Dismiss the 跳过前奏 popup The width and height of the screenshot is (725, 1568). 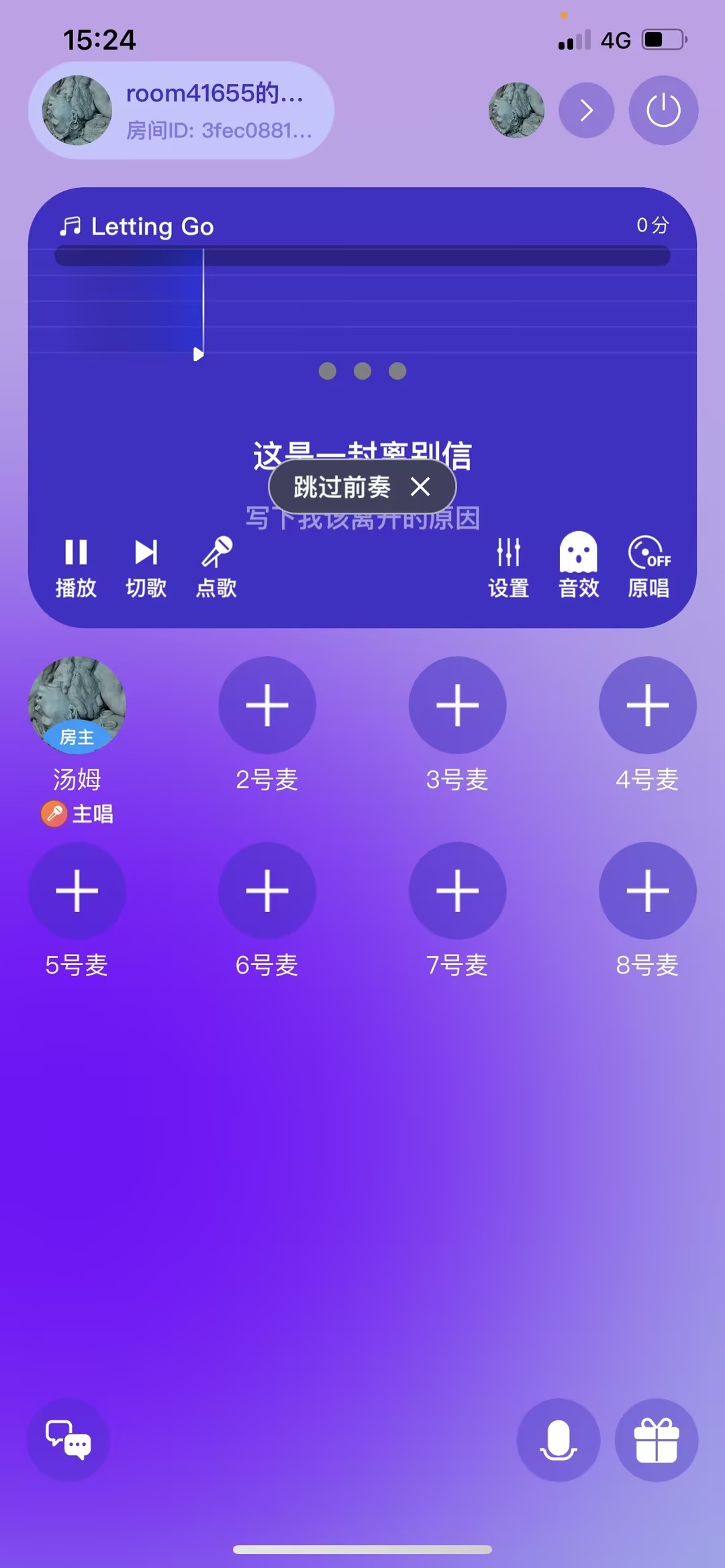420,487
